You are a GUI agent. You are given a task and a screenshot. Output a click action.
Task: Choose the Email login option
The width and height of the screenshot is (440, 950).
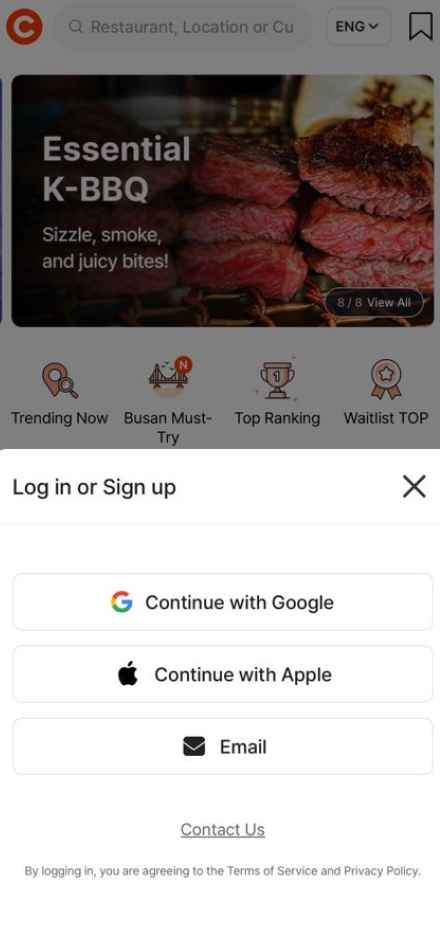tap(222, 746)
